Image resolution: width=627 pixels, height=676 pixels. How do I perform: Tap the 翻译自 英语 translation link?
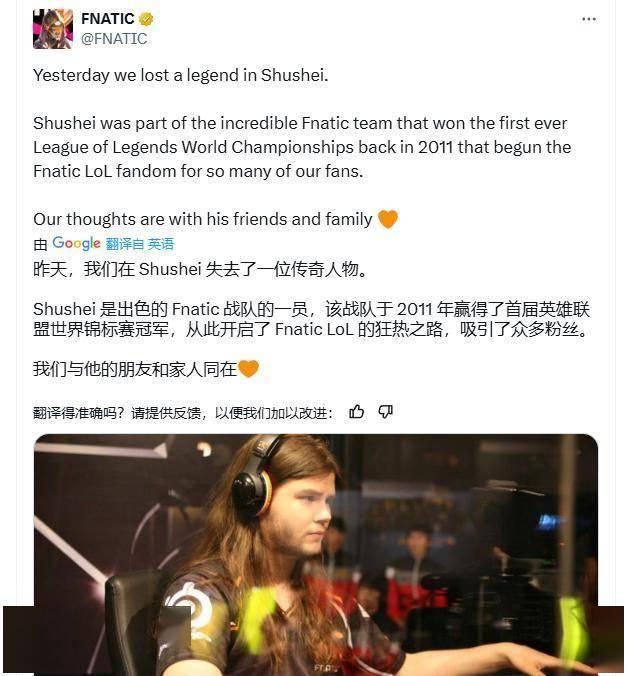(139, 243)
